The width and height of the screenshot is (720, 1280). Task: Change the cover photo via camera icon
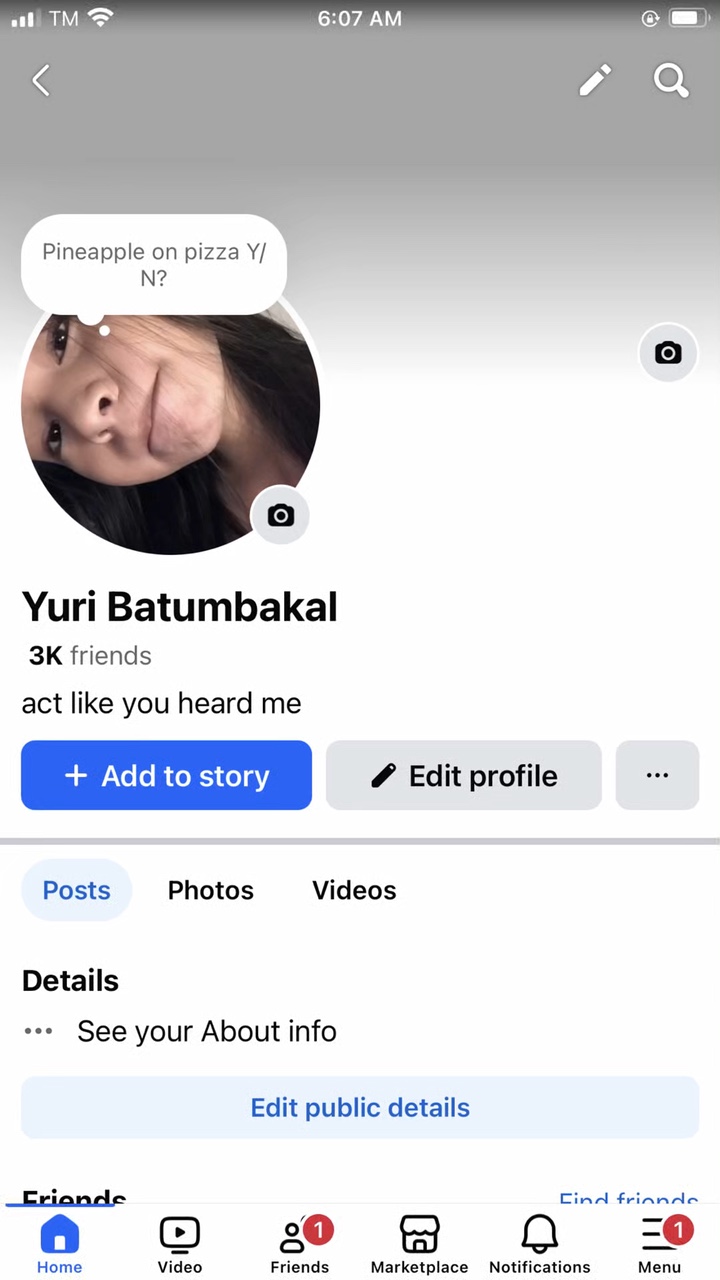coord(668,353)
